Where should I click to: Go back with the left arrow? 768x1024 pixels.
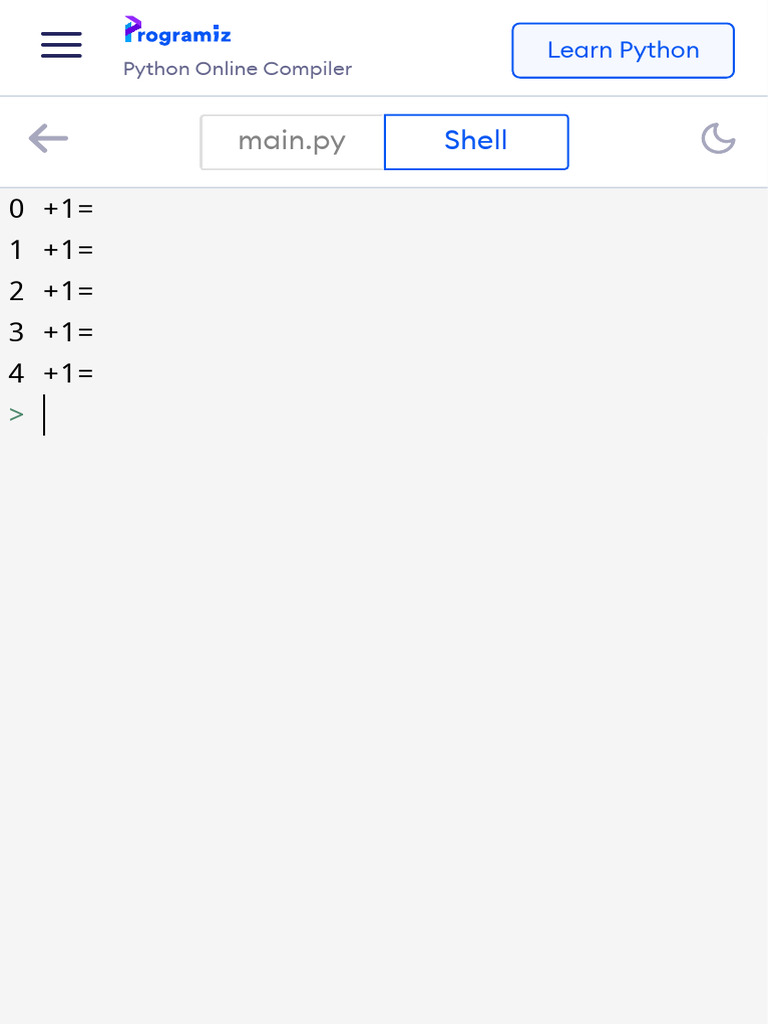click(x=48, y=138)
